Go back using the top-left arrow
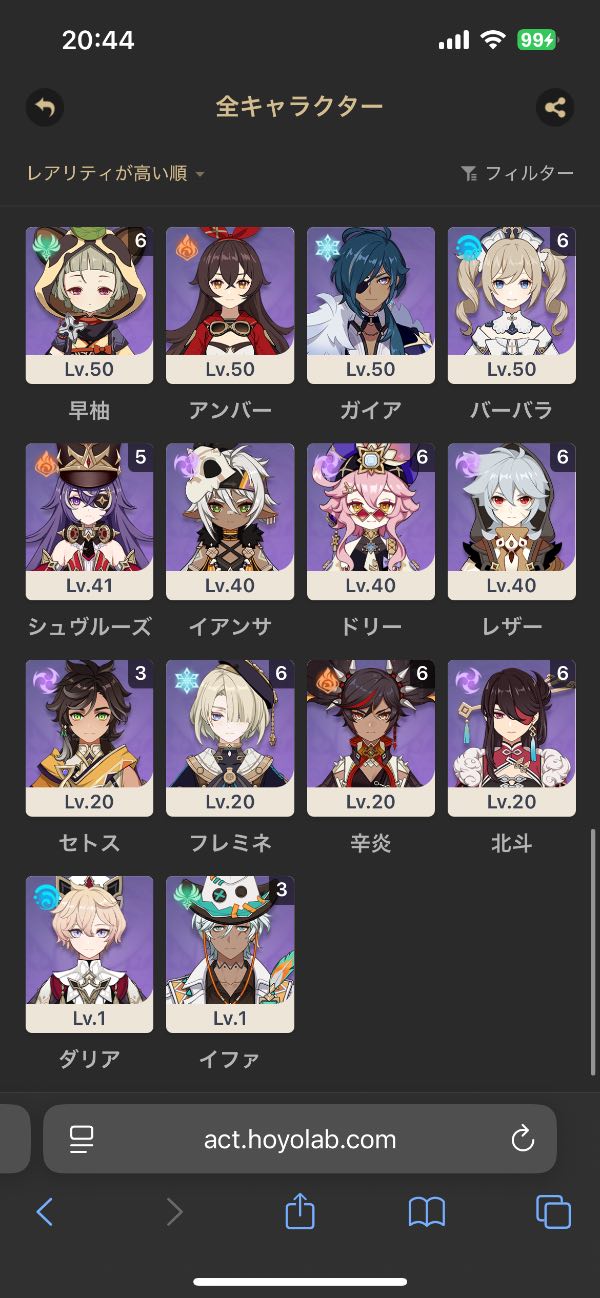This screenshot has width=600, height=1298. pos(44,107)
